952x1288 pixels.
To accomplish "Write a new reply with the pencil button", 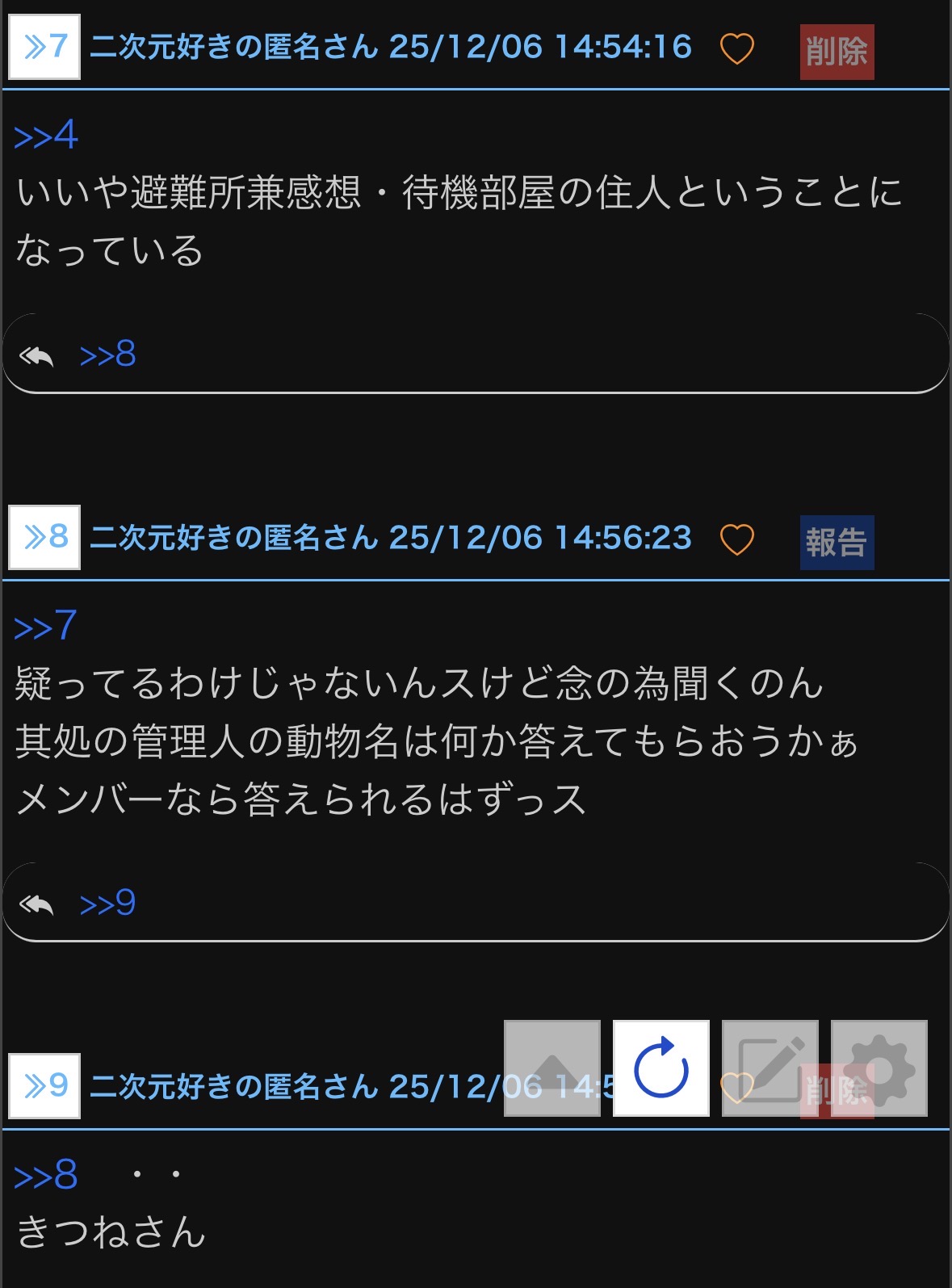I will (770, 1068).
